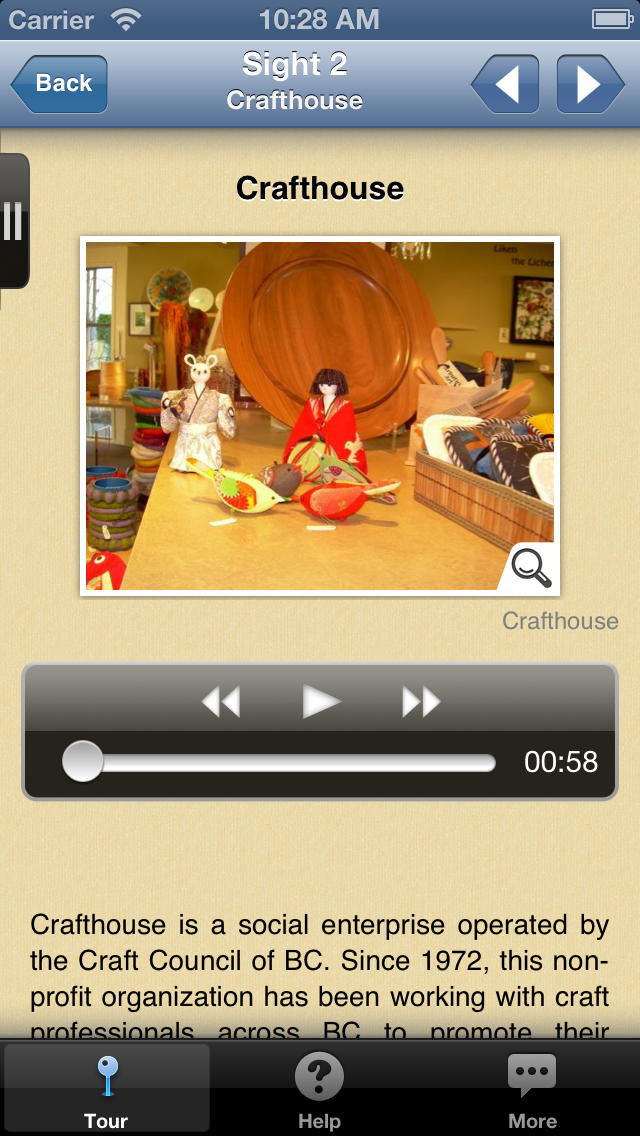Play the Crafthouse audio guide
Viewport: 640px width, 1136px height.
pos(320,702)
